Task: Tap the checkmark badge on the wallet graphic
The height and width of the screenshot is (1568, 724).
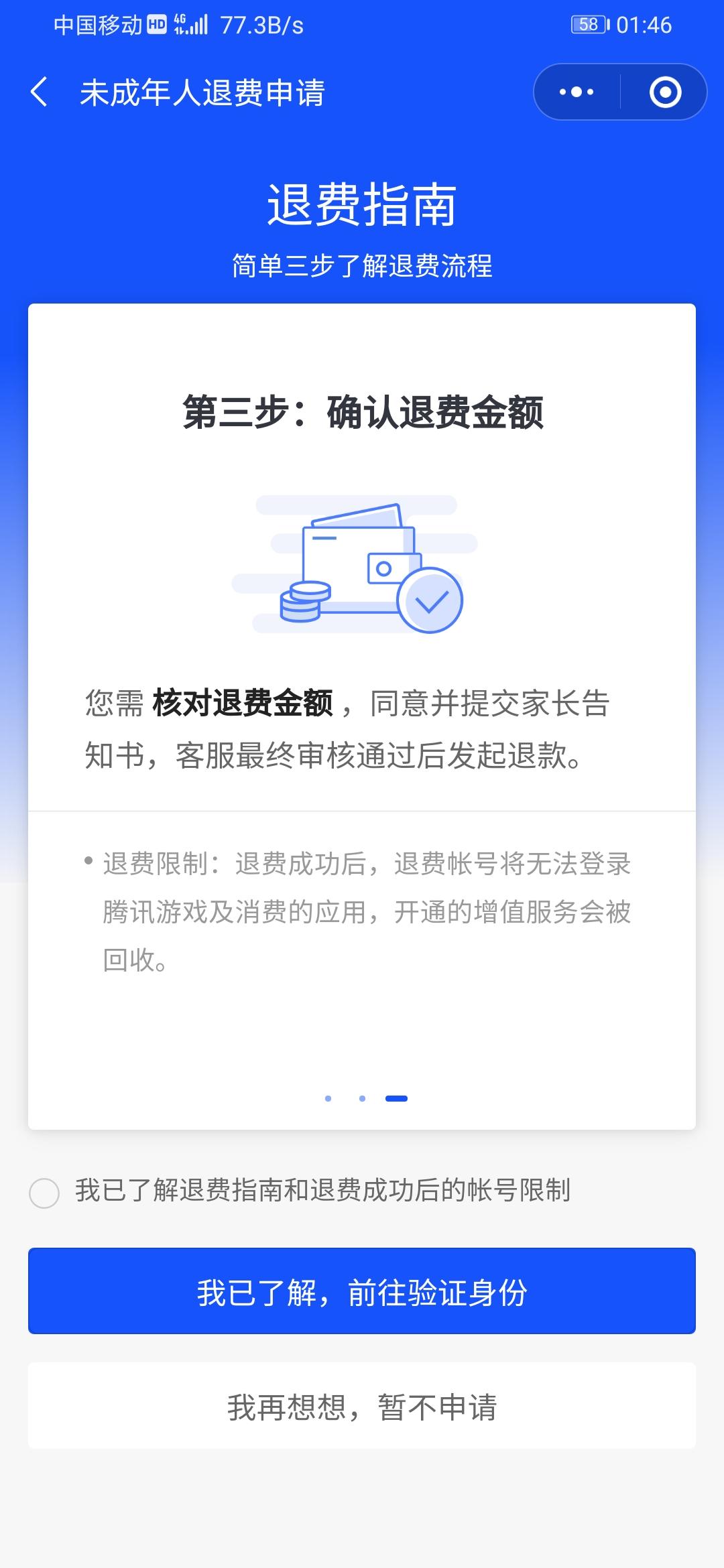Action: [432, 602]
